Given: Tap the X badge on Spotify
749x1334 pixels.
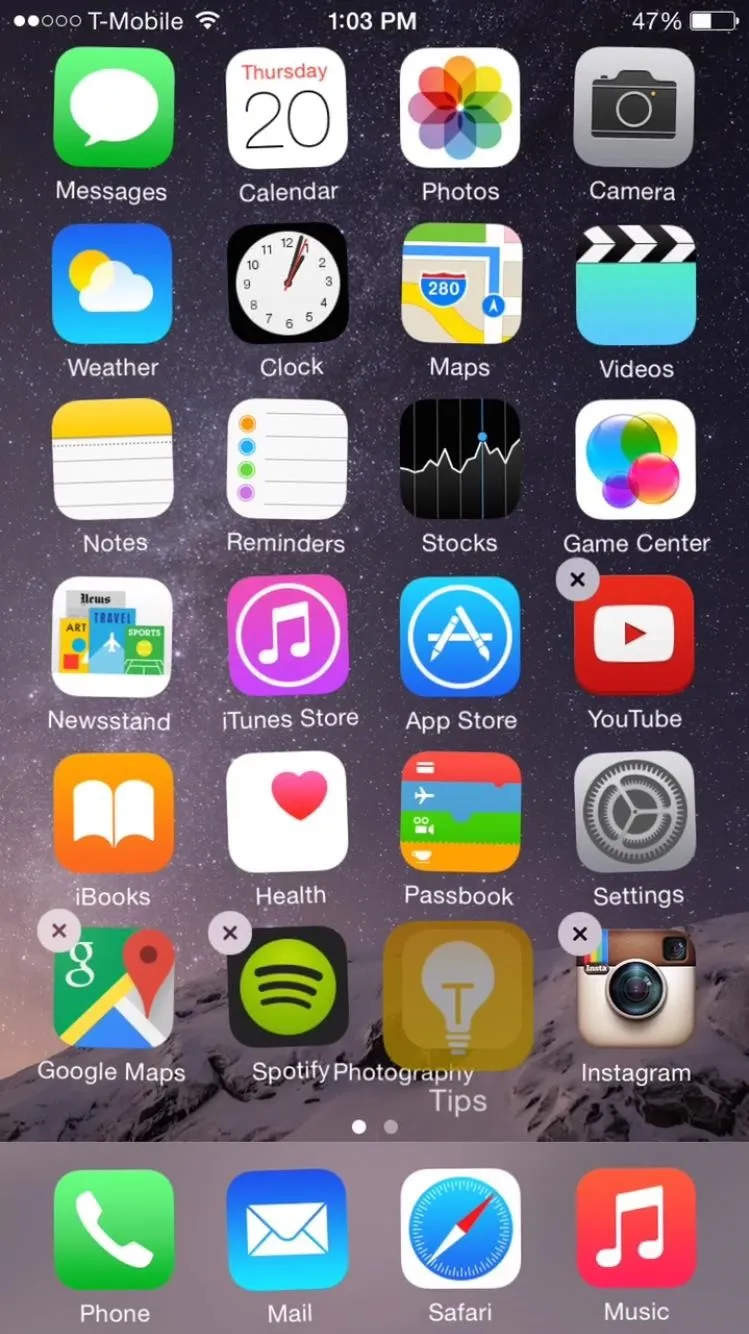Looking at the screenshot, I should 230,933.
